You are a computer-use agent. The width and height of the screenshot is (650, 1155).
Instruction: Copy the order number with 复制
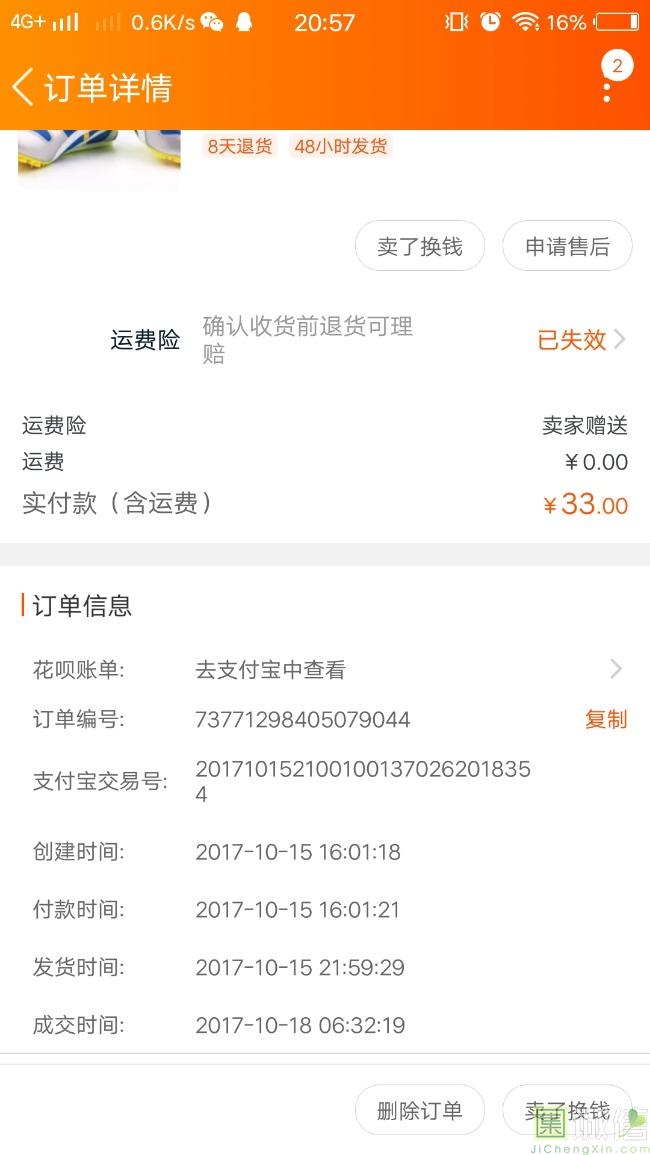click(605, 719)
